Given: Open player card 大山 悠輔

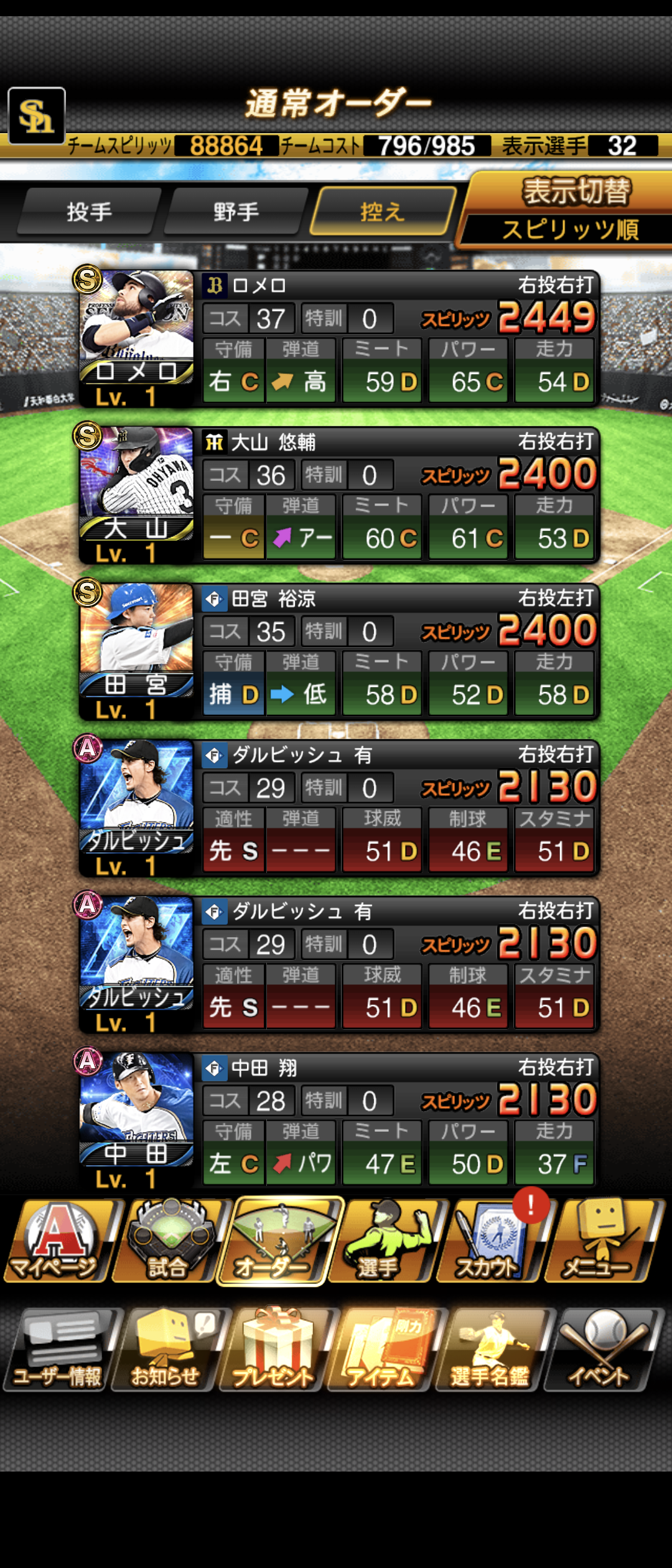Looking at the screenshot, I should [x=339, y=495].
